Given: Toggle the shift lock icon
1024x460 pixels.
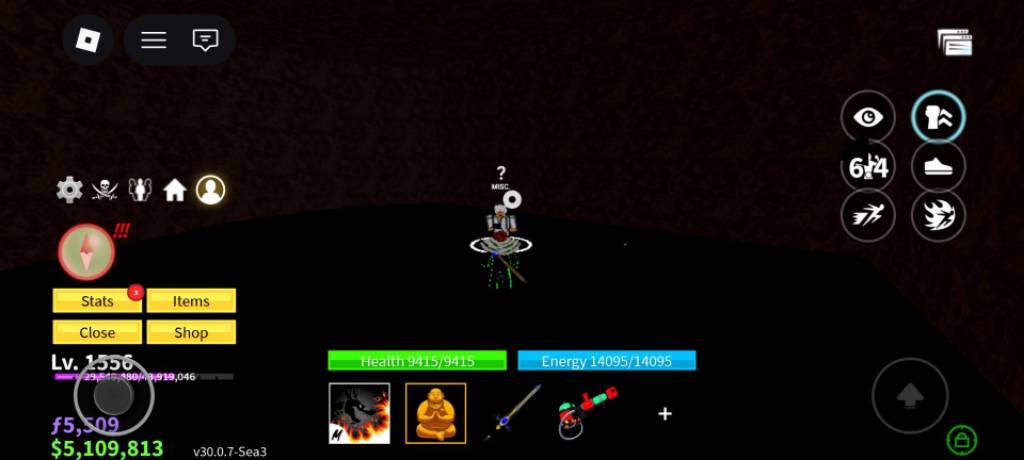Looking at the screenshot, I should coord(962,439).
